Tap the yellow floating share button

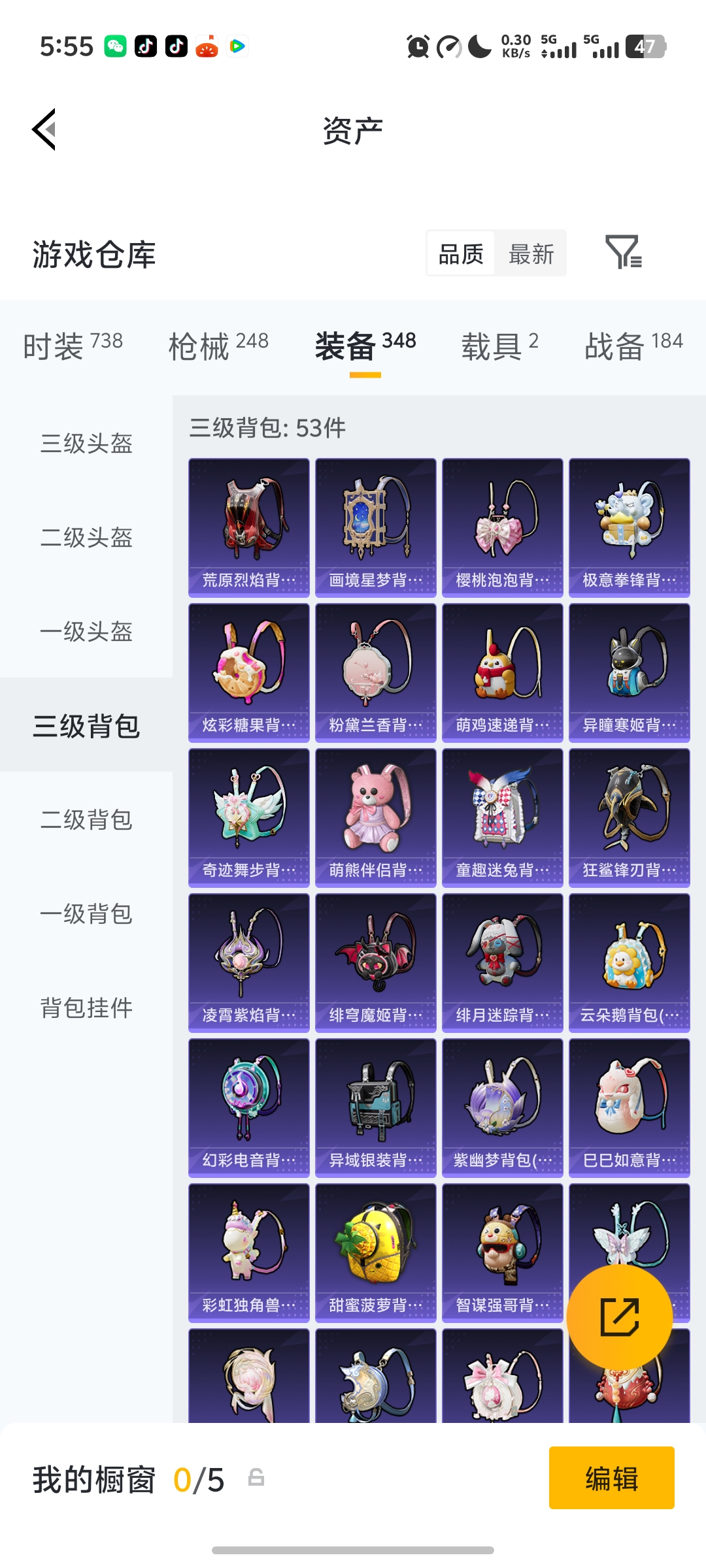pyautogui.click(x=619, y=1317)
